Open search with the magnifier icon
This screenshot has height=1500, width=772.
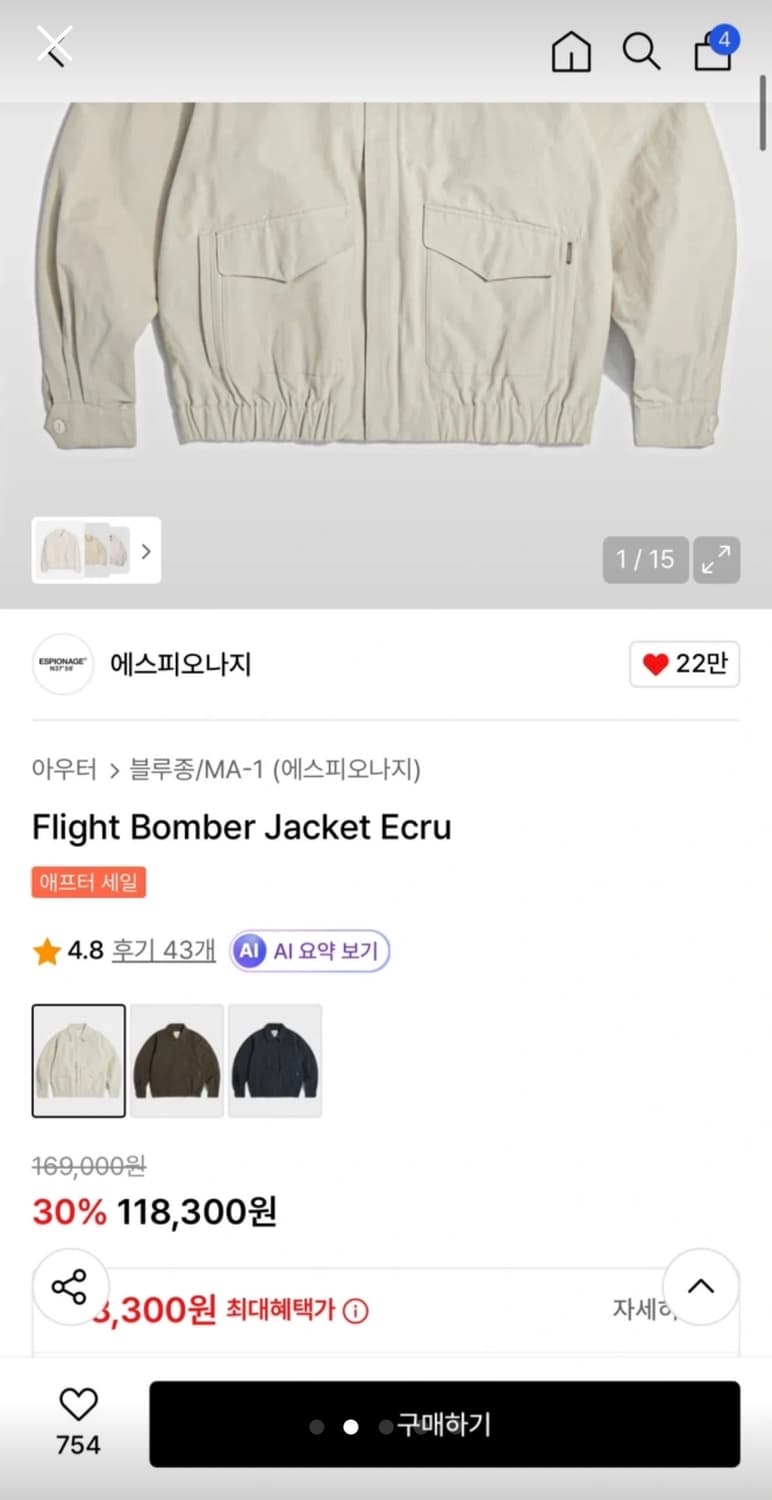pyautogui.click(x=641, y=52)
